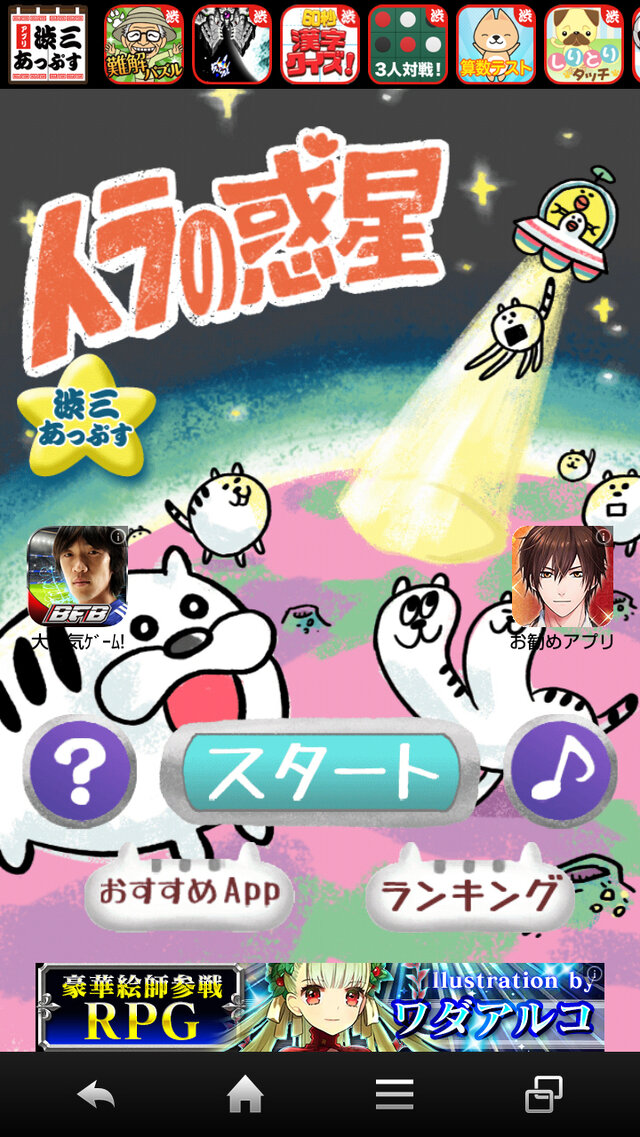This screenshot has height=1137, width=640.
Task: Open the 3人対戦 app icon
Action: [407, 45]
